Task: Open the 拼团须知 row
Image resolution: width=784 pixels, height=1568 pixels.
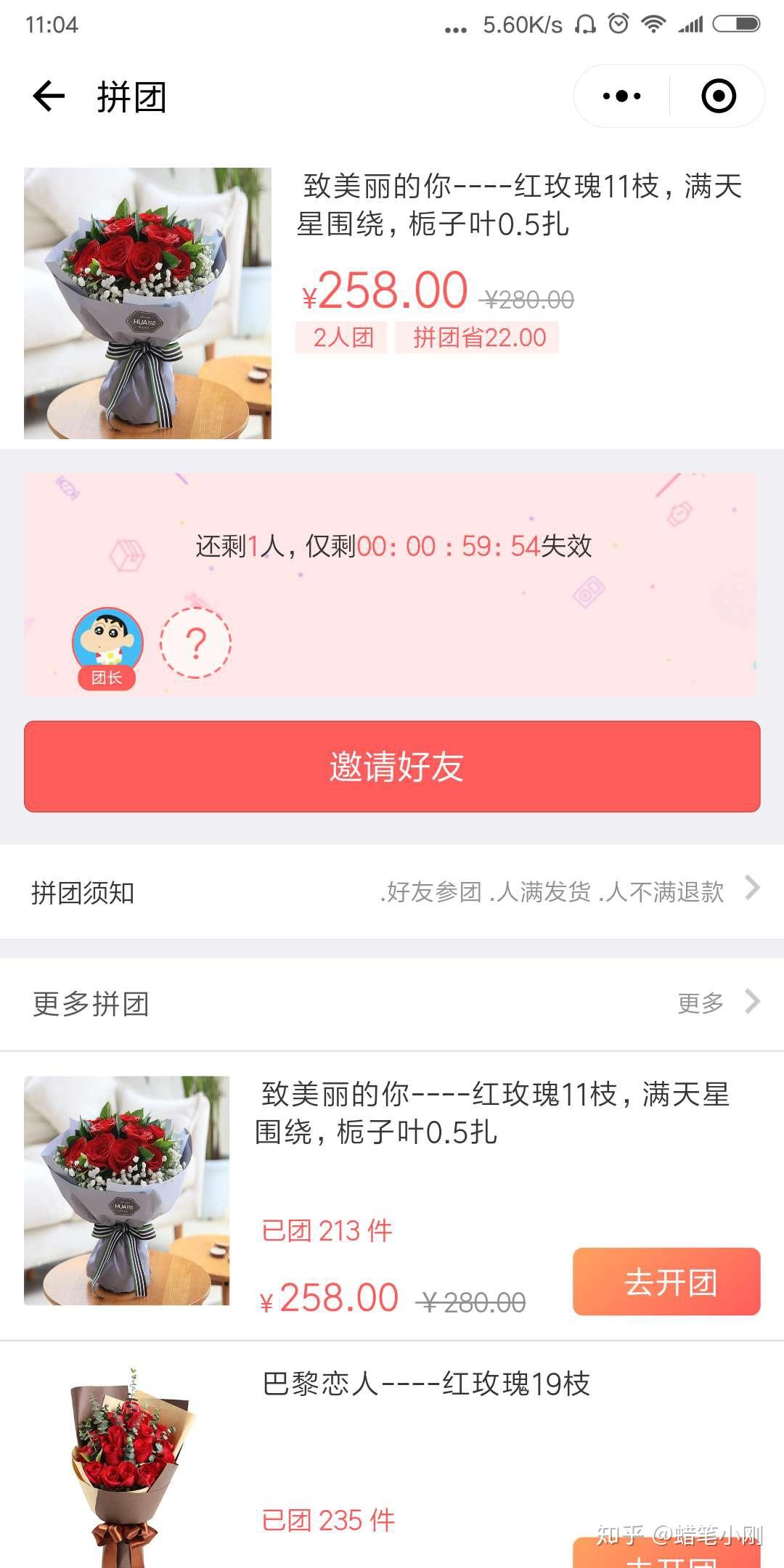Action: tap(392, 892)
